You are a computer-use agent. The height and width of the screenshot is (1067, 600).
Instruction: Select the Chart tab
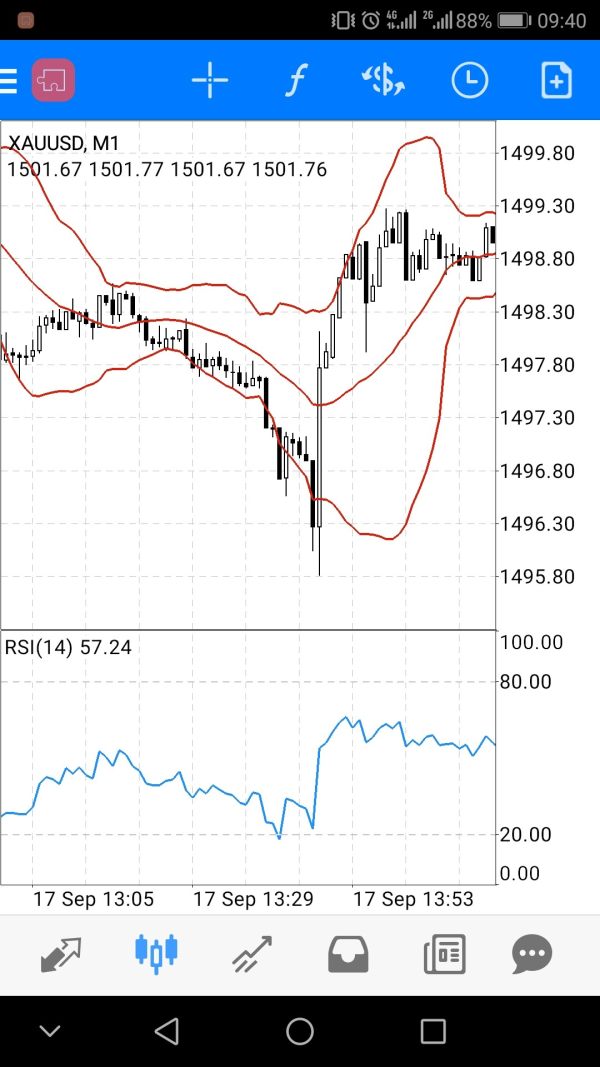(156, 953)
